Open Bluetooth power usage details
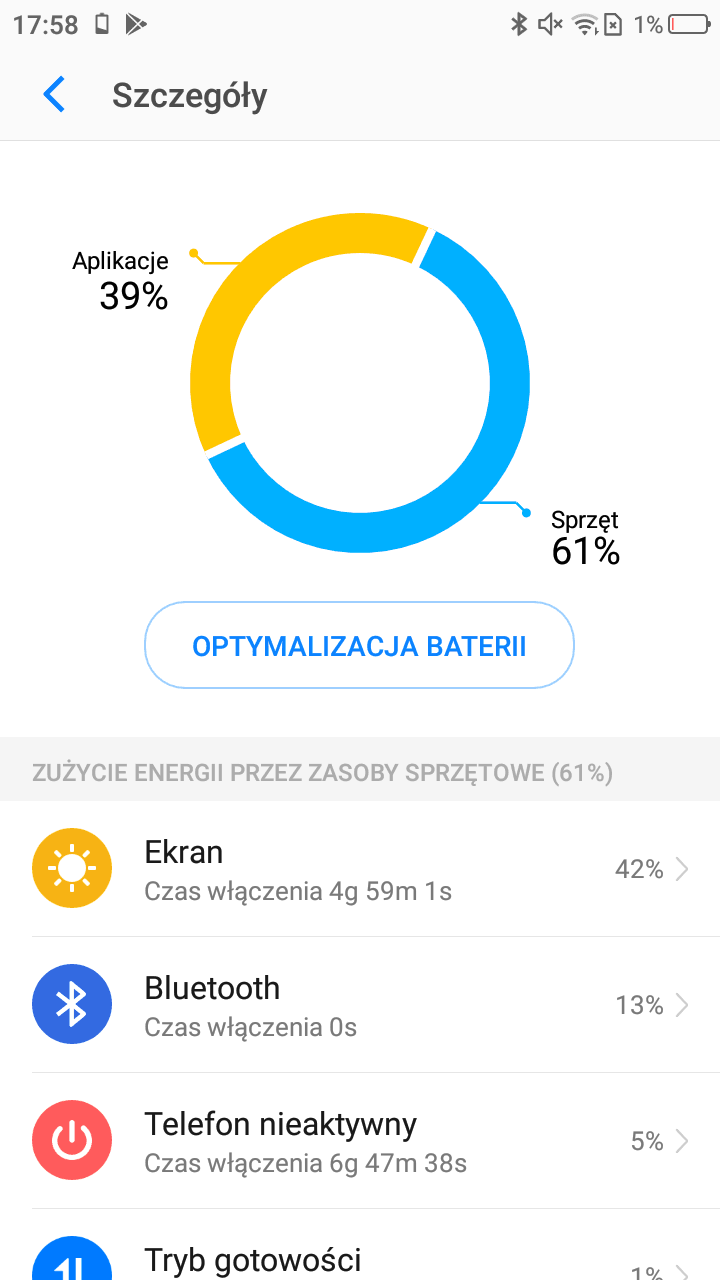The image size is (720, 1280). pos(360,1005)
